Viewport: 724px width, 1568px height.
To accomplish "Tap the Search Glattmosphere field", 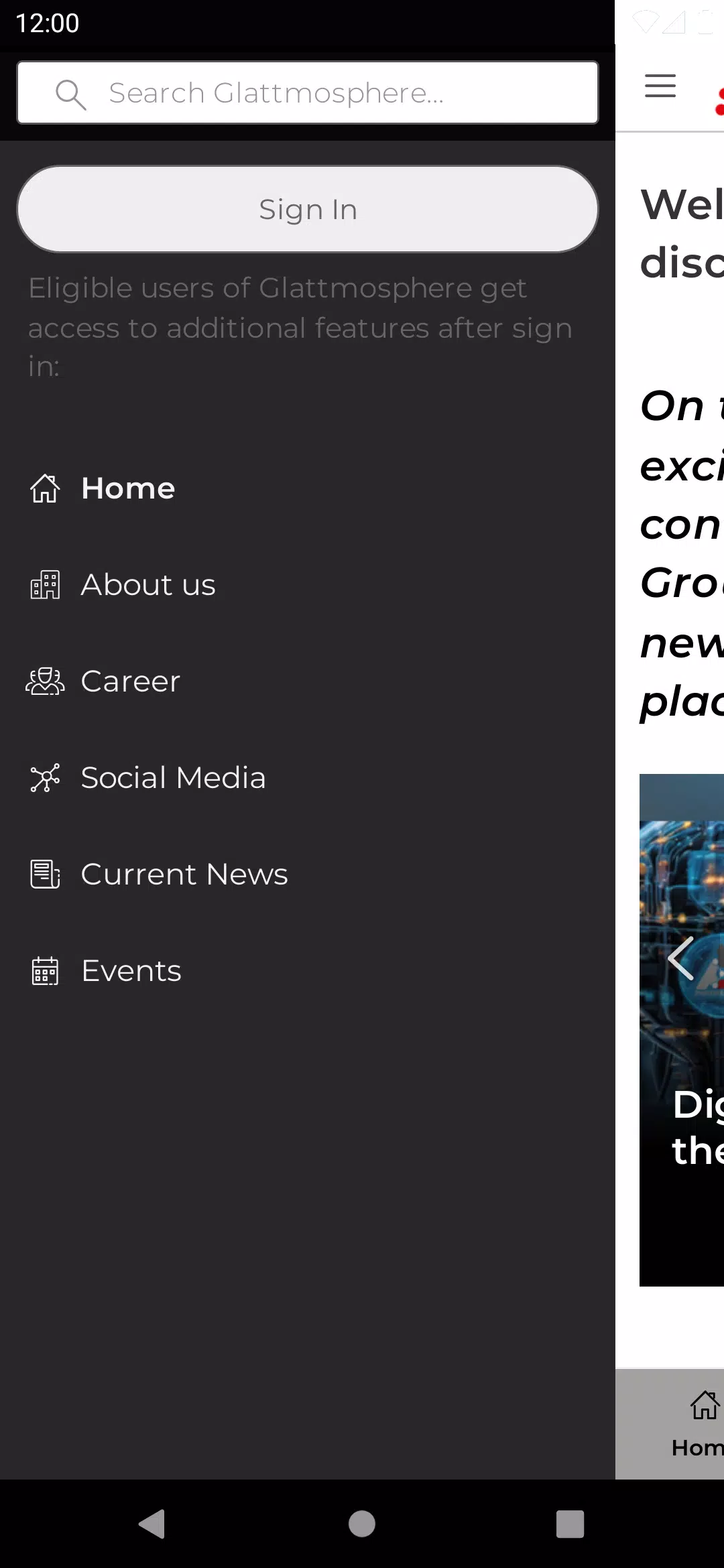I will (308, 92).
